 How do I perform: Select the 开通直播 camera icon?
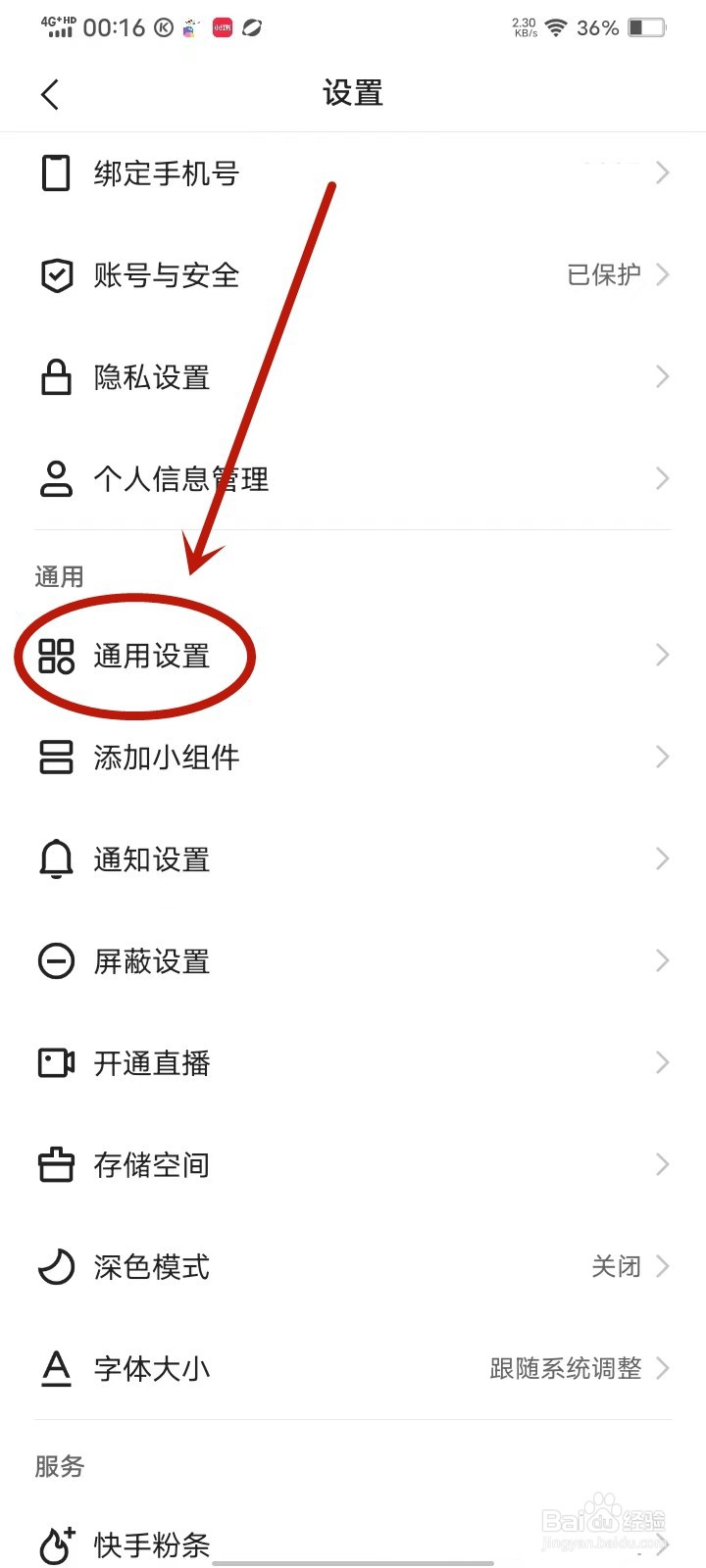coord(56,1062)
